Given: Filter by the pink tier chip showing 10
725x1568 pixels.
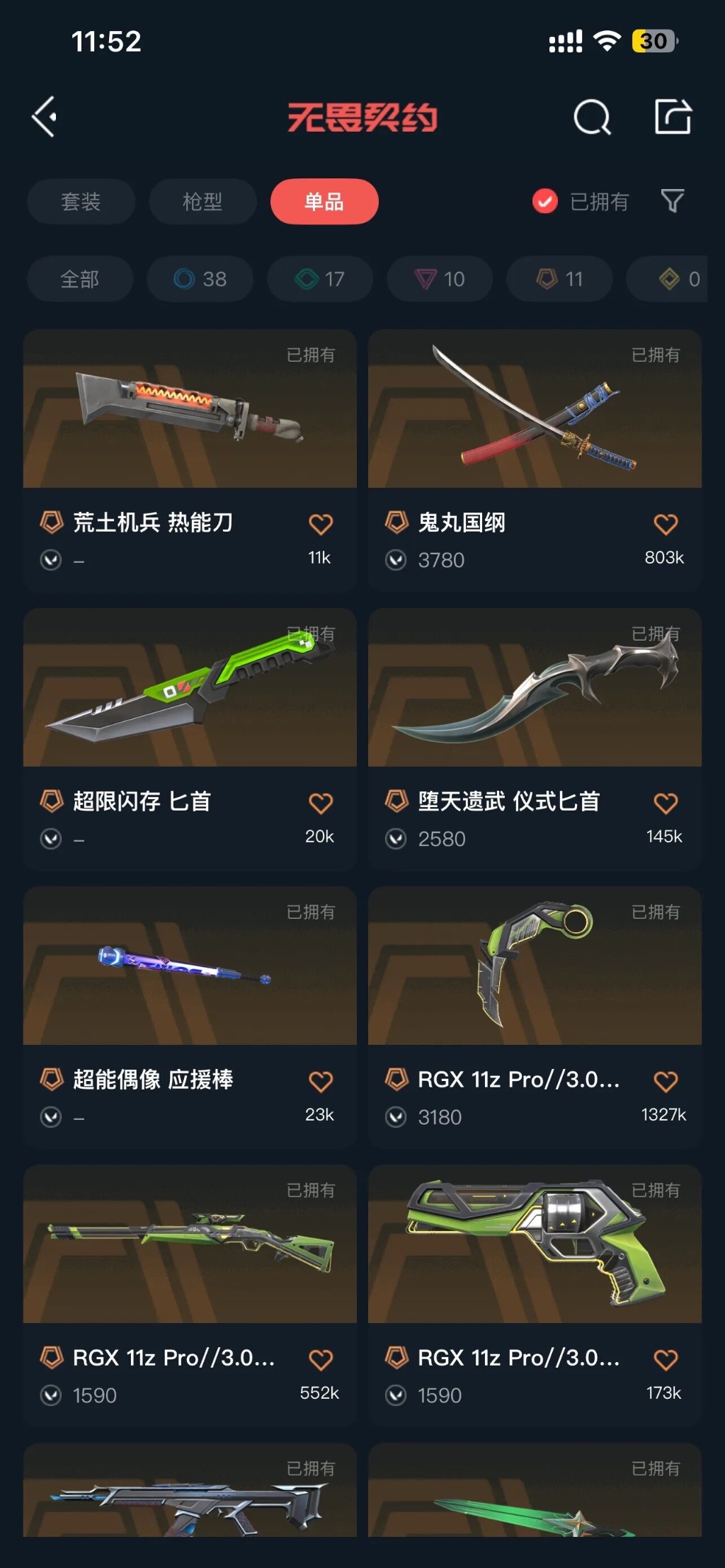Looking at the screenshot, I should point(440,279).
